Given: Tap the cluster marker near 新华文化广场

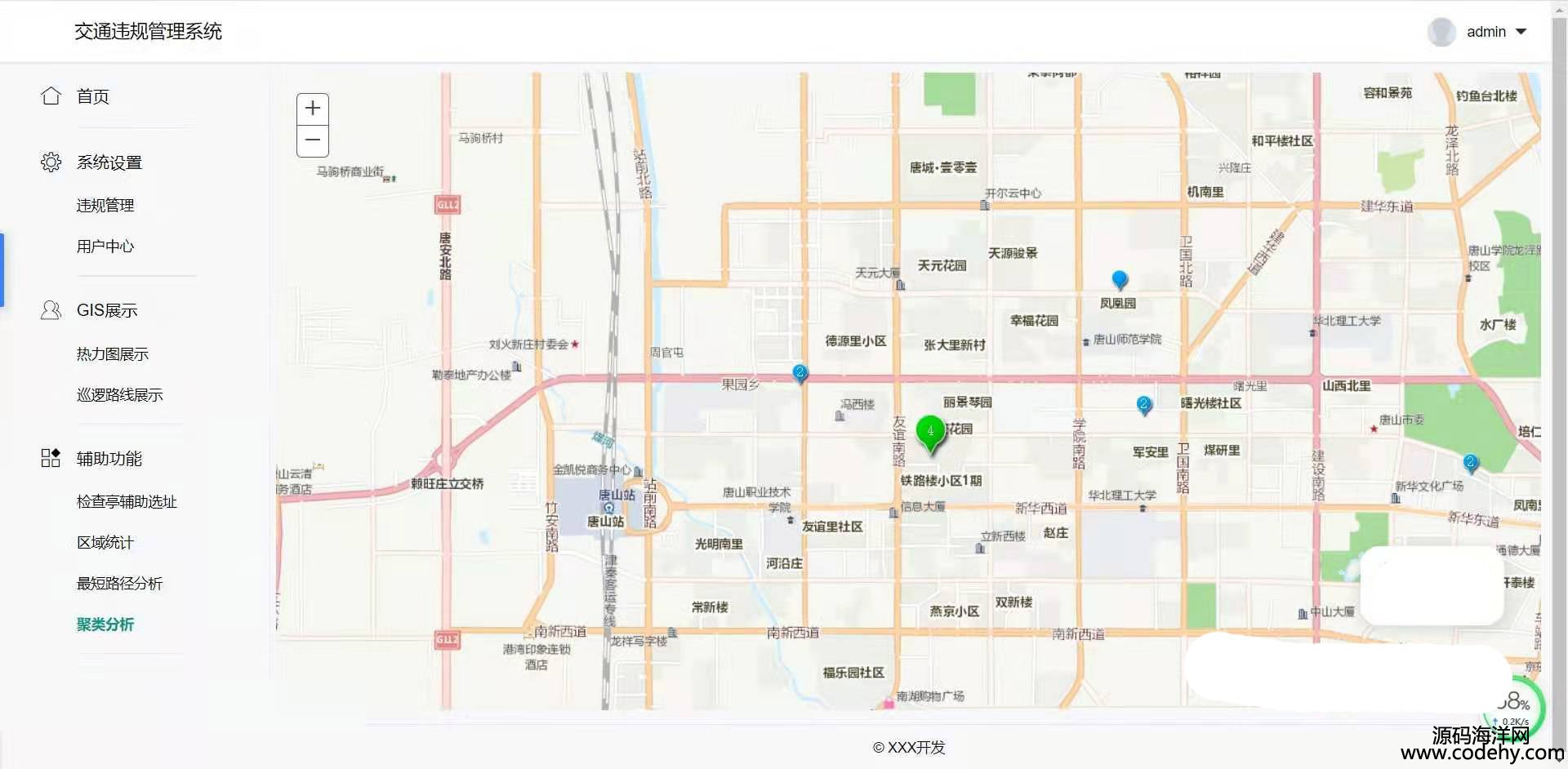Looking at the screenshot, I should tap(1471, 463).
